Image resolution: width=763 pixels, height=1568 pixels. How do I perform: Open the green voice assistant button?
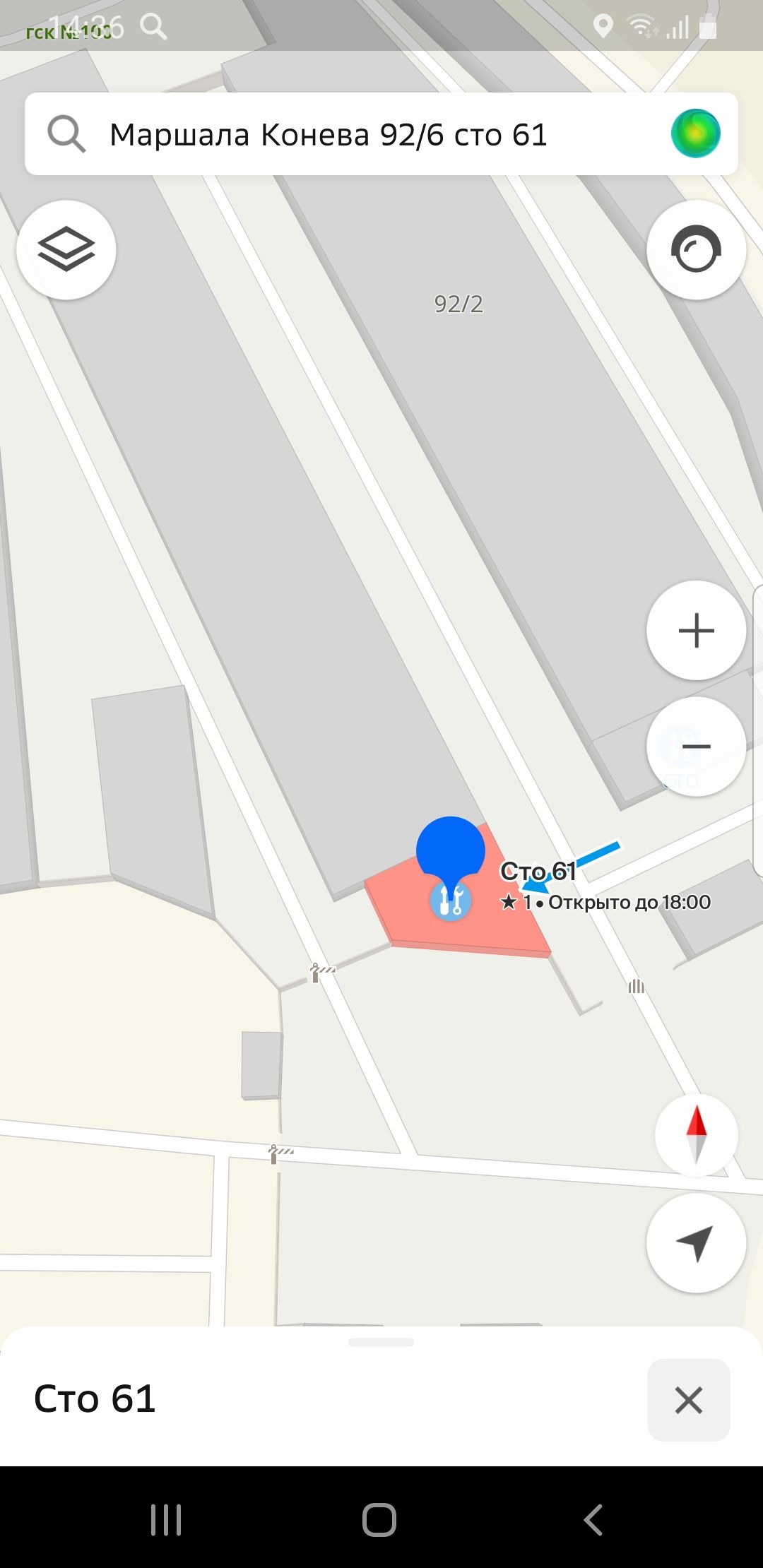[695, 133]
